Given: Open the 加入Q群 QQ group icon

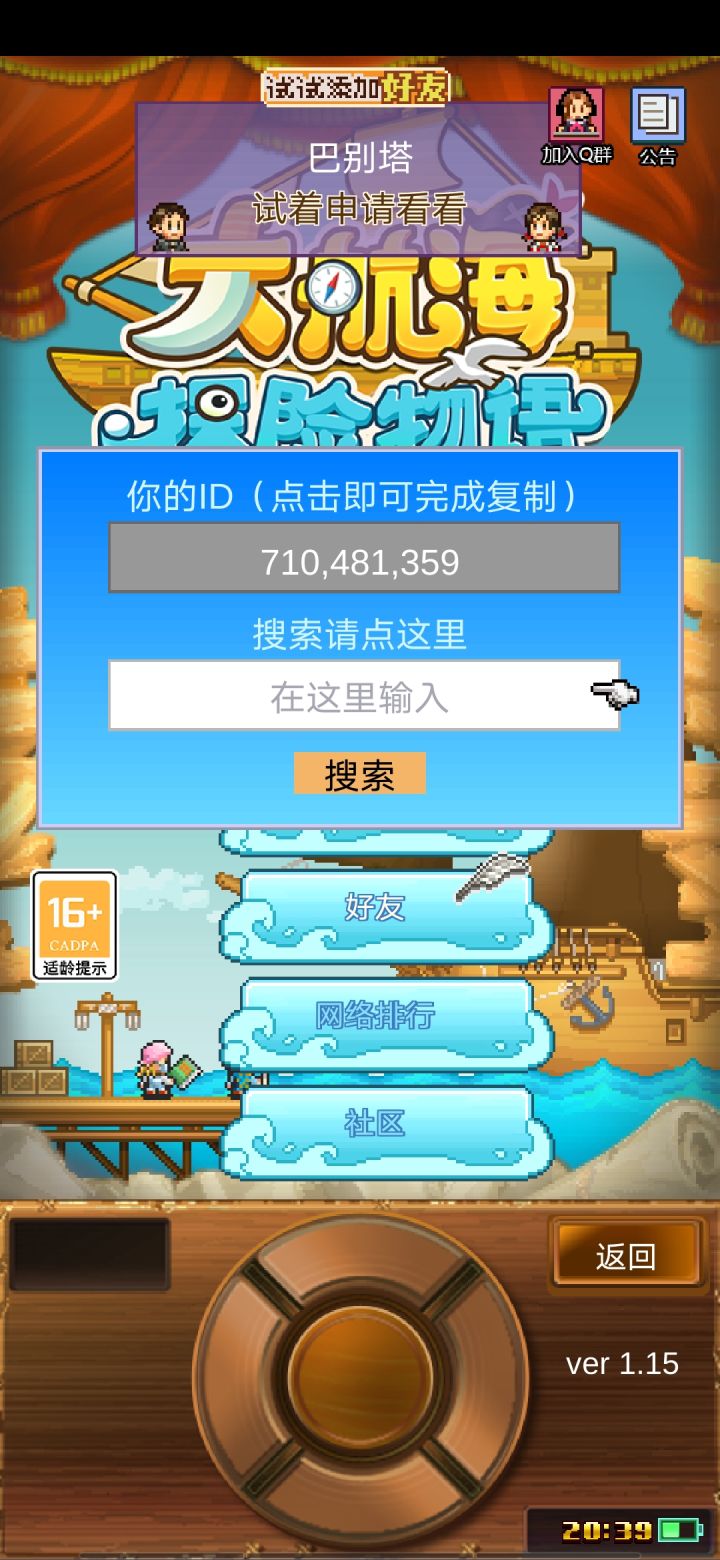Looking at the screenshot, I should (x=573, y=118).
